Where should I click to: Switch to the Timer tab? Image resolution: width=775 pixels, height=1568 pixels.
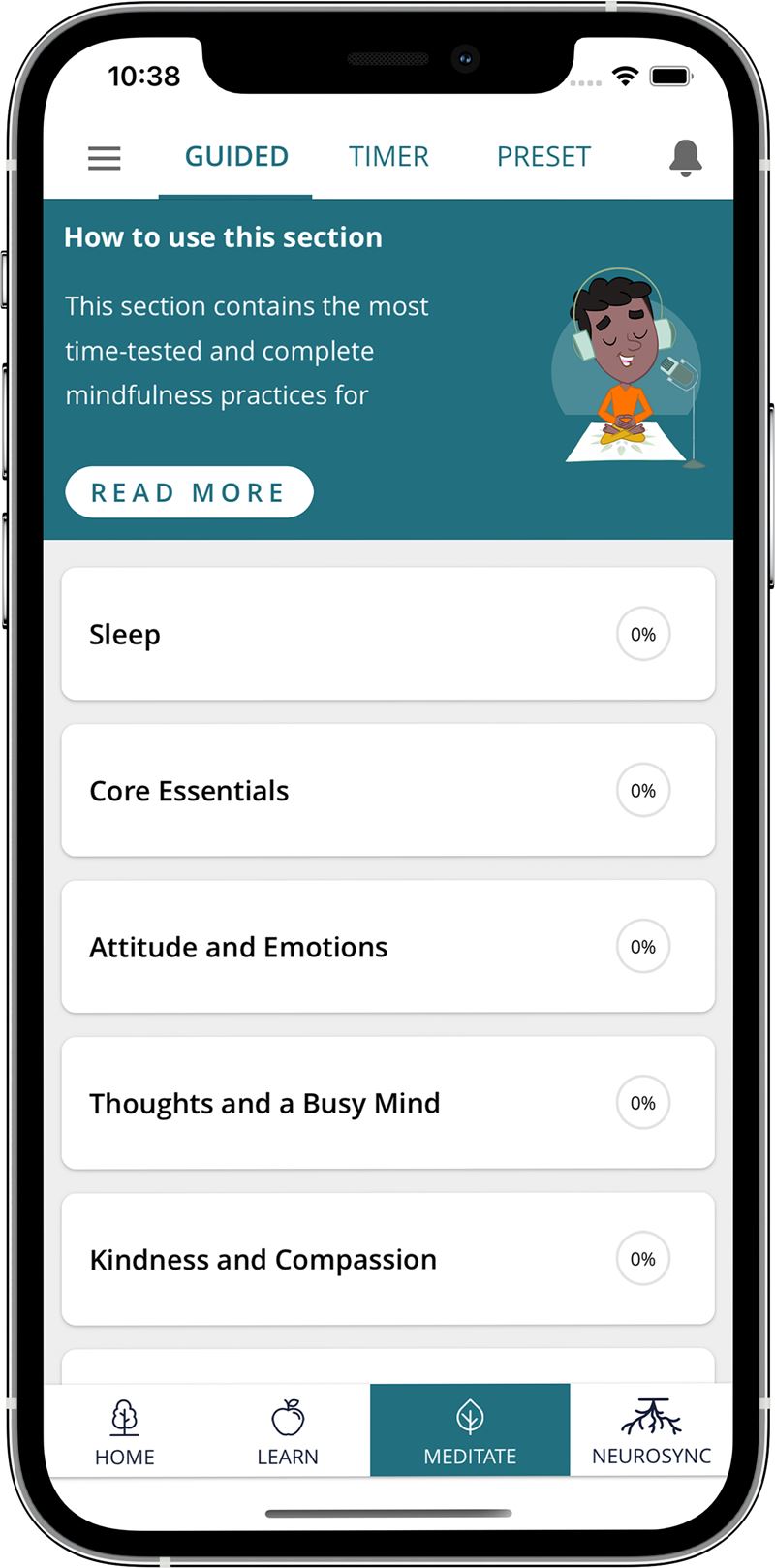(x=388, y=156)
